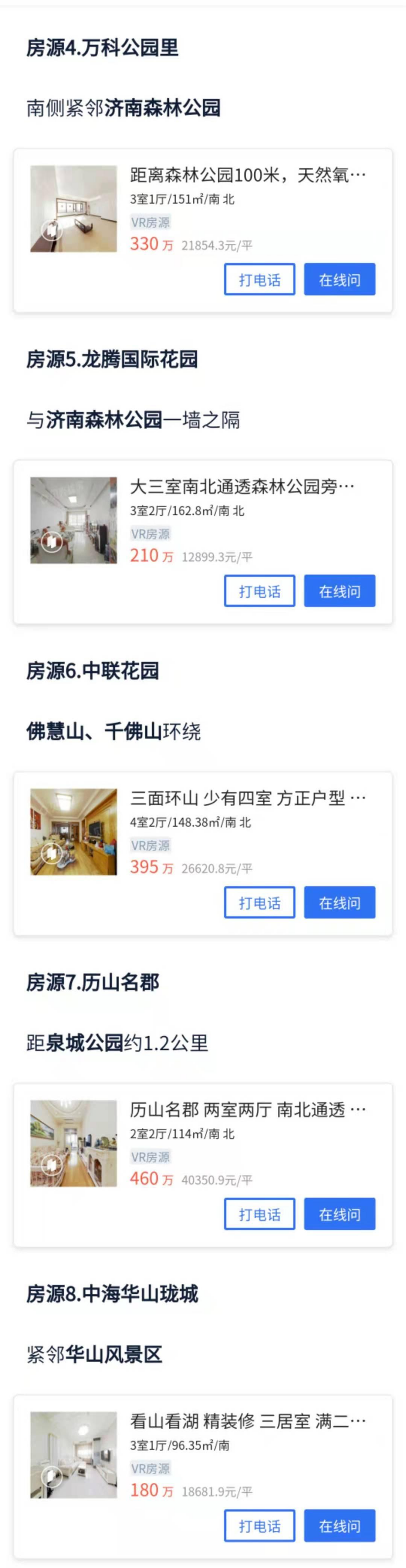Open the 大三室南北通透森林公园旁 listing card
406x1568 pixels.
[x=242, y=487]
